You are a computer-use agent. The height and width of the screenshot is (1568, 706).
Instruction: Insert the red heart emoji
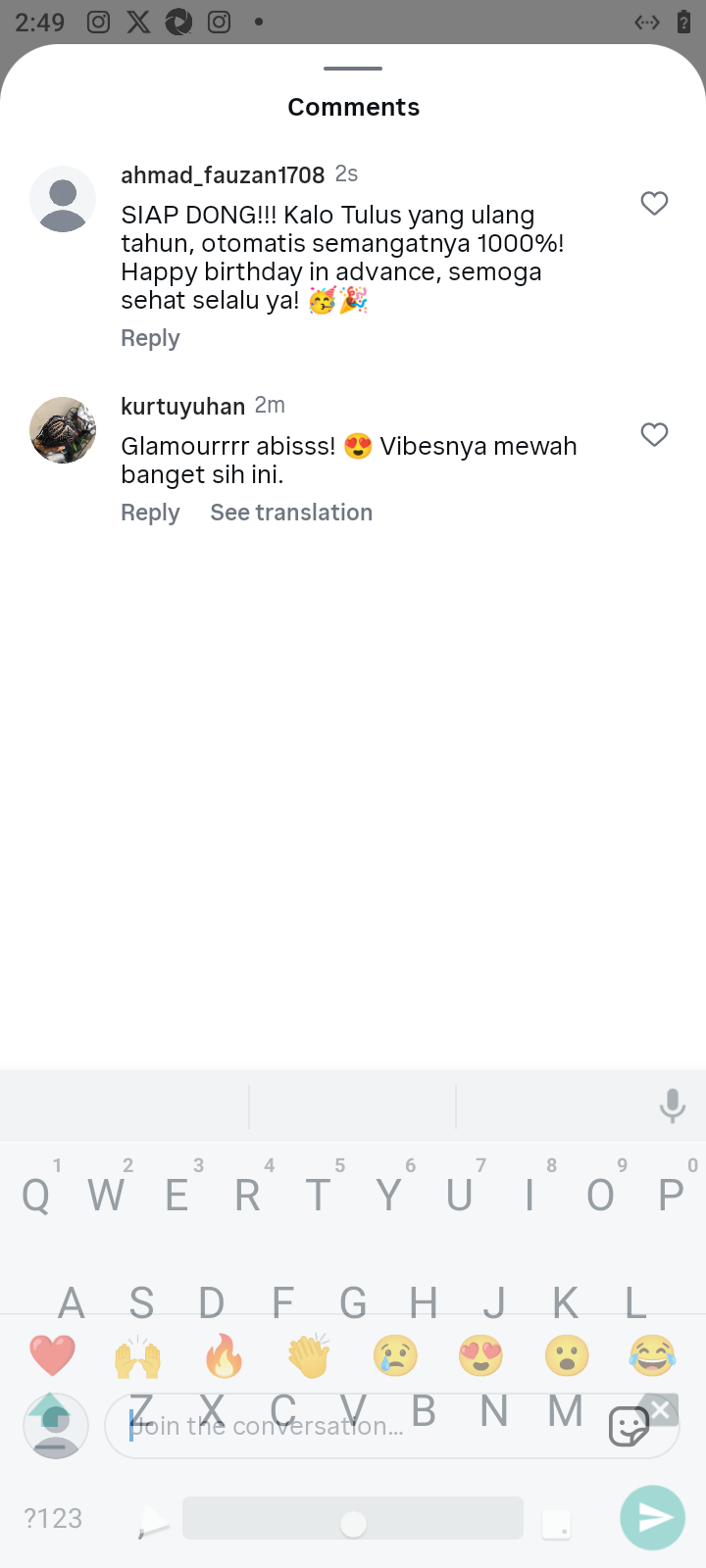coord(53,1356)
